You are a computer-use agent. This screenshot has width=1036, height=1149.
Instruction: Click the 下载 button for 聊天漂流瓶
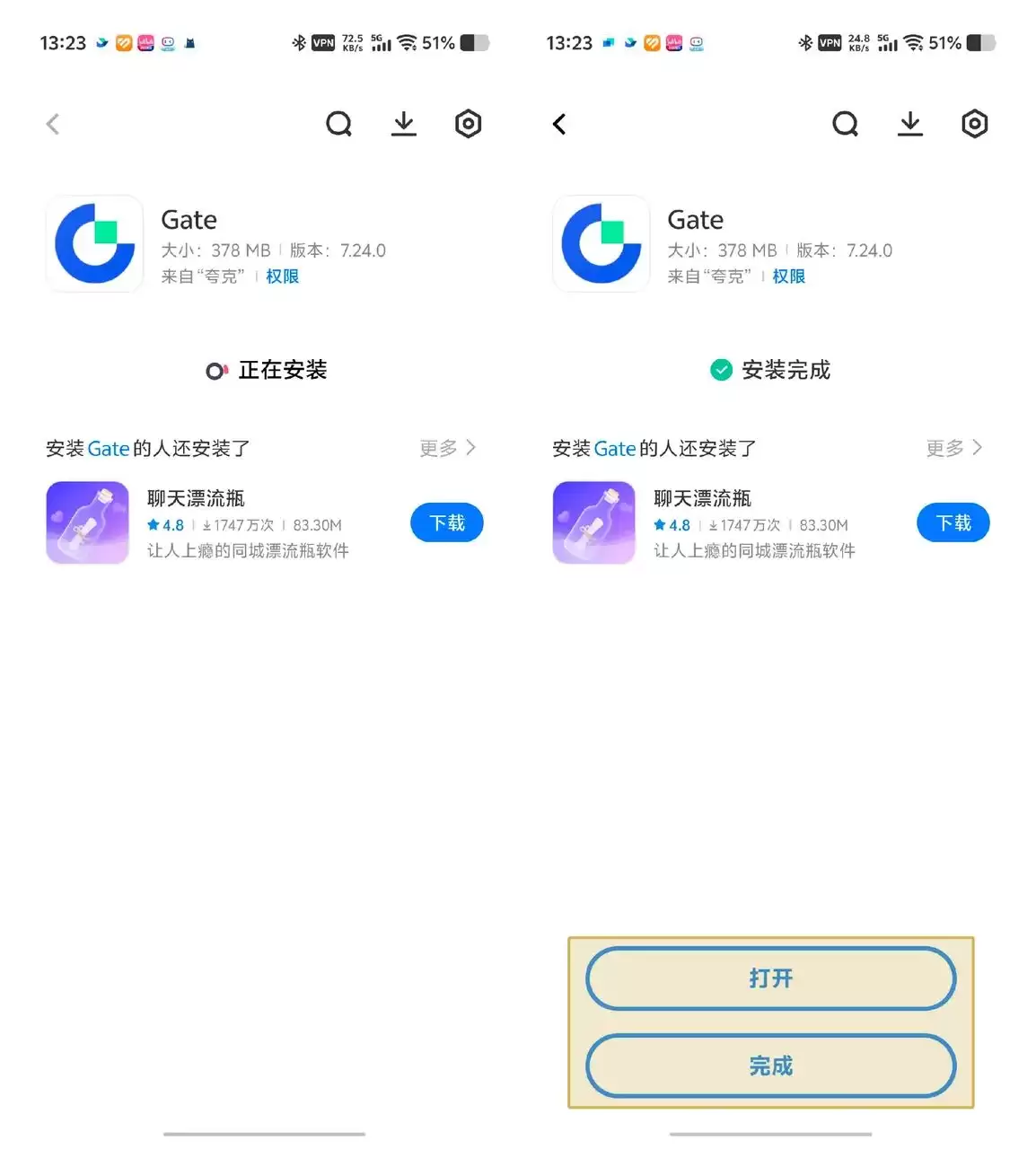coord(446,522)
